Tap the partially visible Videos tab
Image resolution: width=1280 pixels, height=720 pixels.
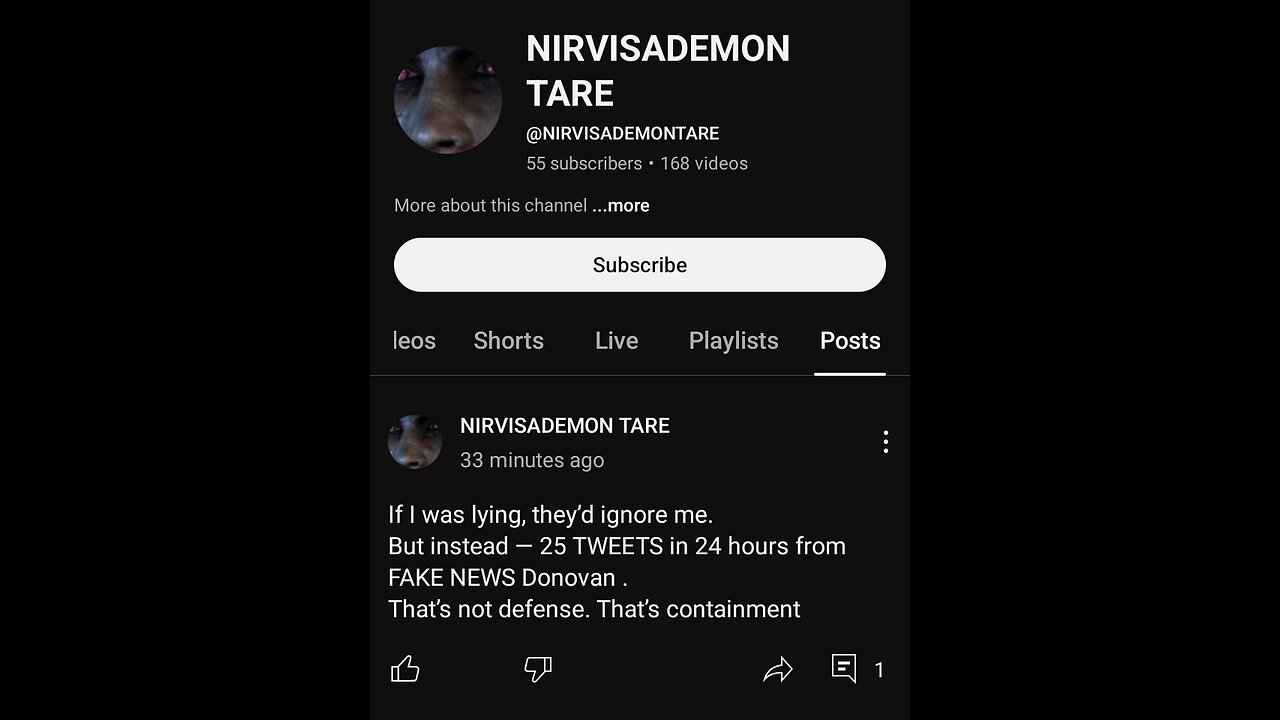click(414, 341)
